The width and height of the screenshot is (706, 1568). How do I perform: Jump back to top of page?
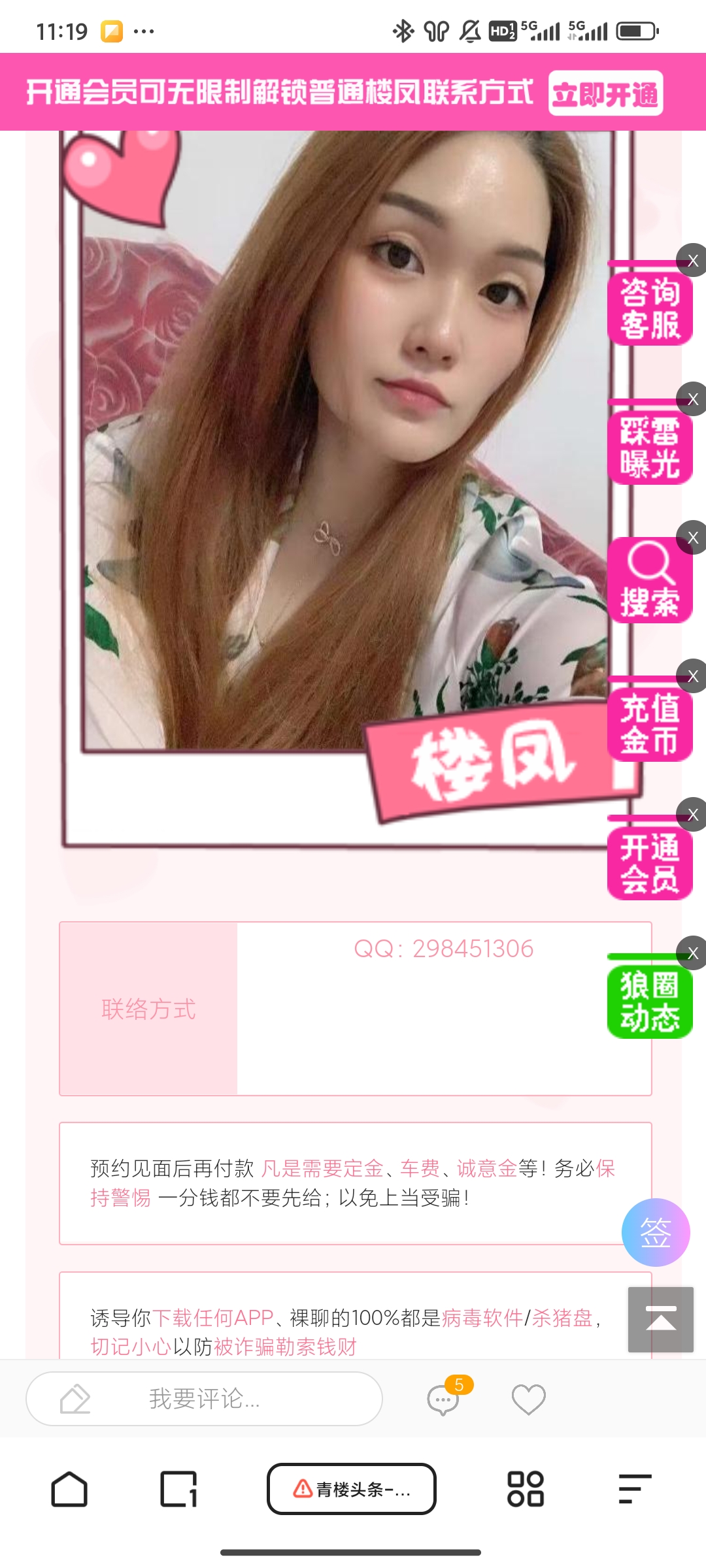[660, 1320]
